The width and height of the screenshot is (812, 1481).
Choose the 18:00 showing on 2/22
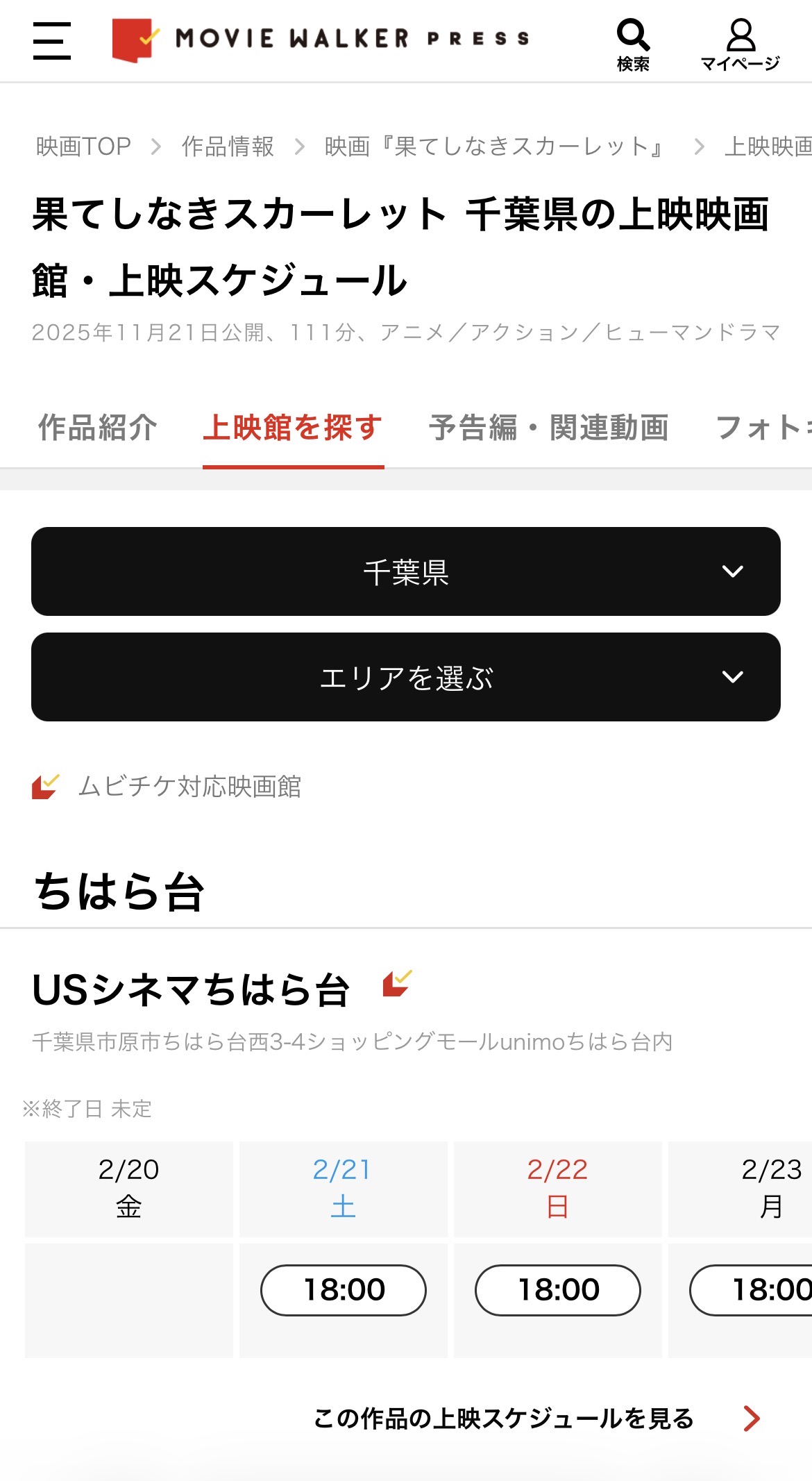558,1290
